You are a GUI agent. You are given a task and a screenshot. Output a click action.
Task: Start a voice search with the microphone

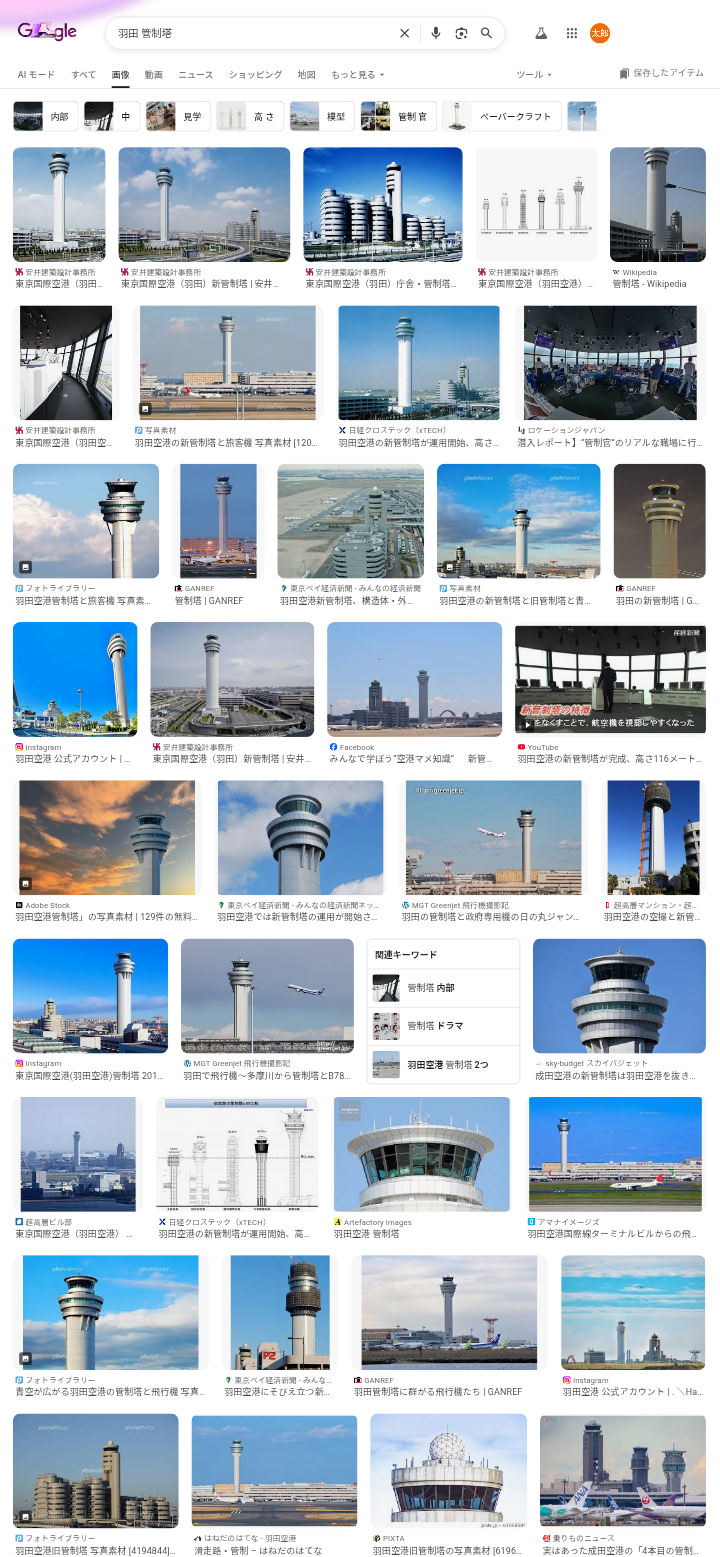pos(435,33)
